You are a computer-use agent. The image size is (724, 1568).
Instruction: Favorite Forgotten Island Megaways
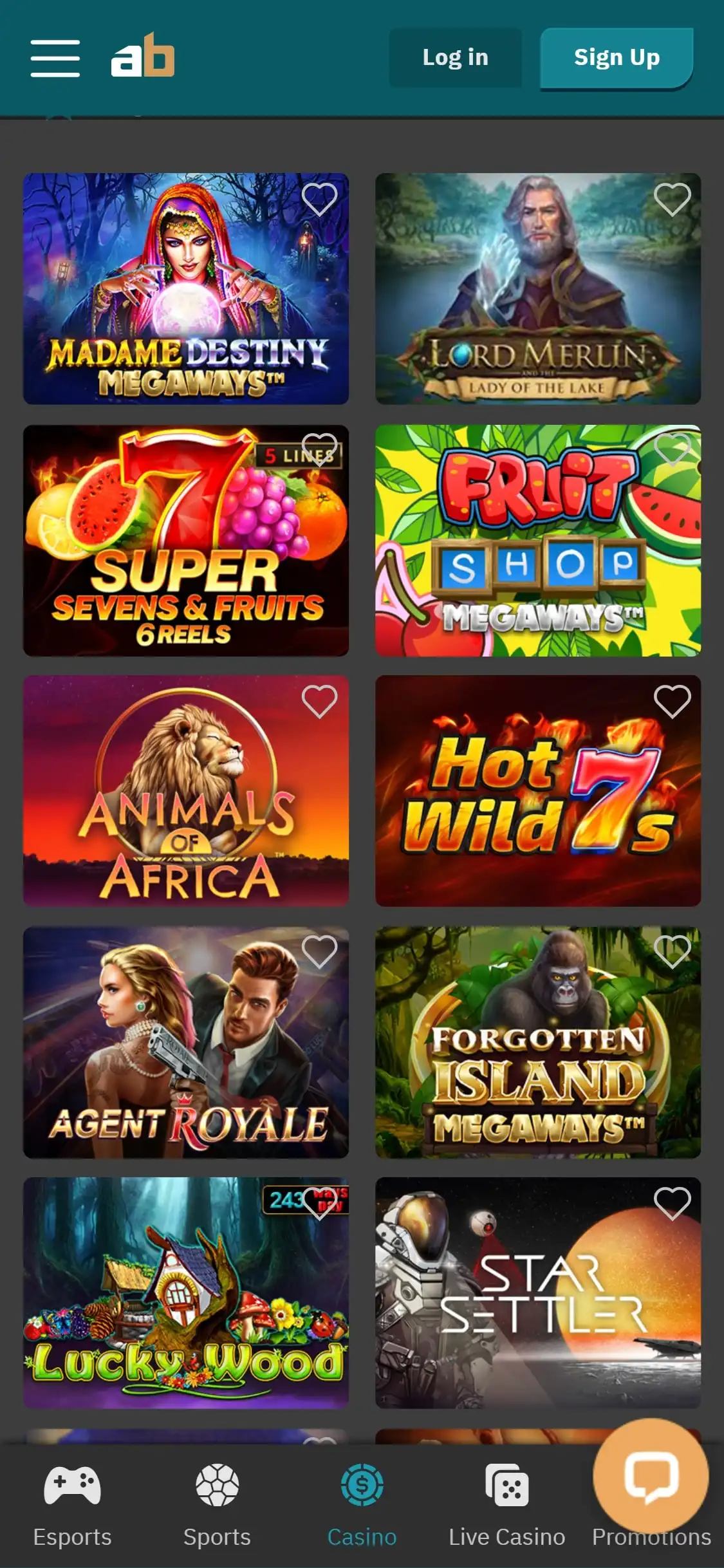point(672,952)
